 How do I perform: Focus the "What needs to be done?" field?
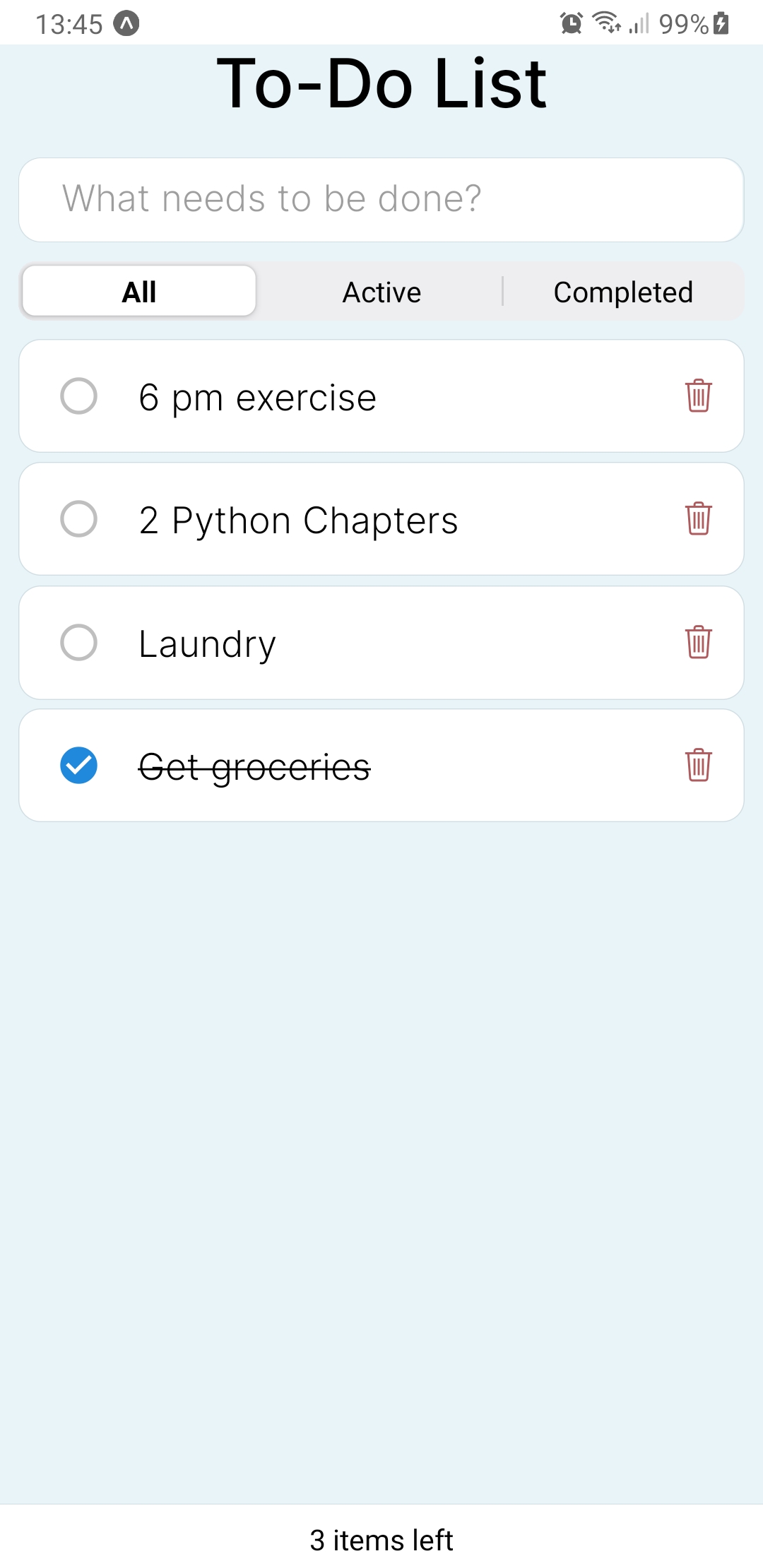[x=381, y=199]
